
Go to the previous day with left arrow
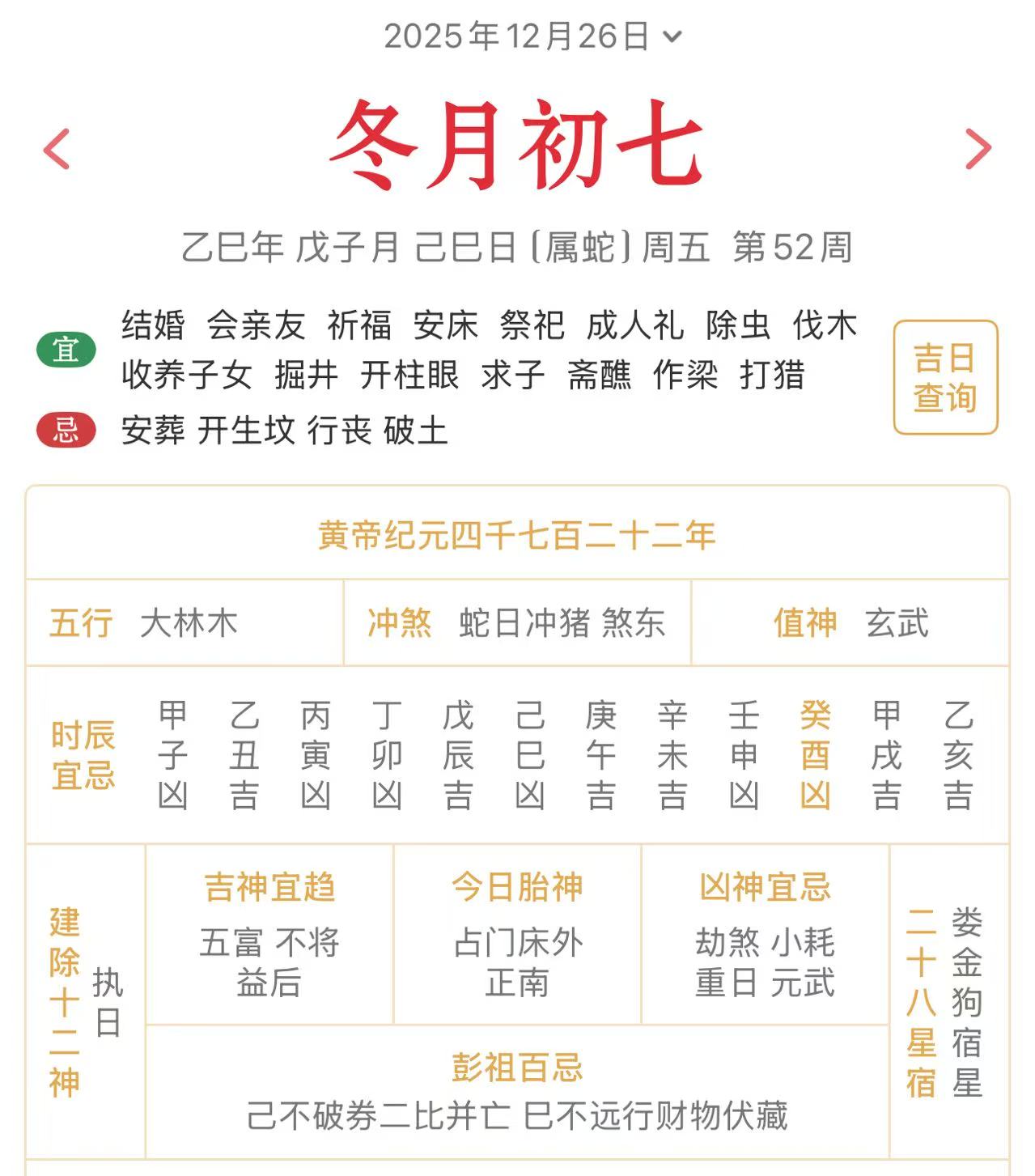[57, 149]
